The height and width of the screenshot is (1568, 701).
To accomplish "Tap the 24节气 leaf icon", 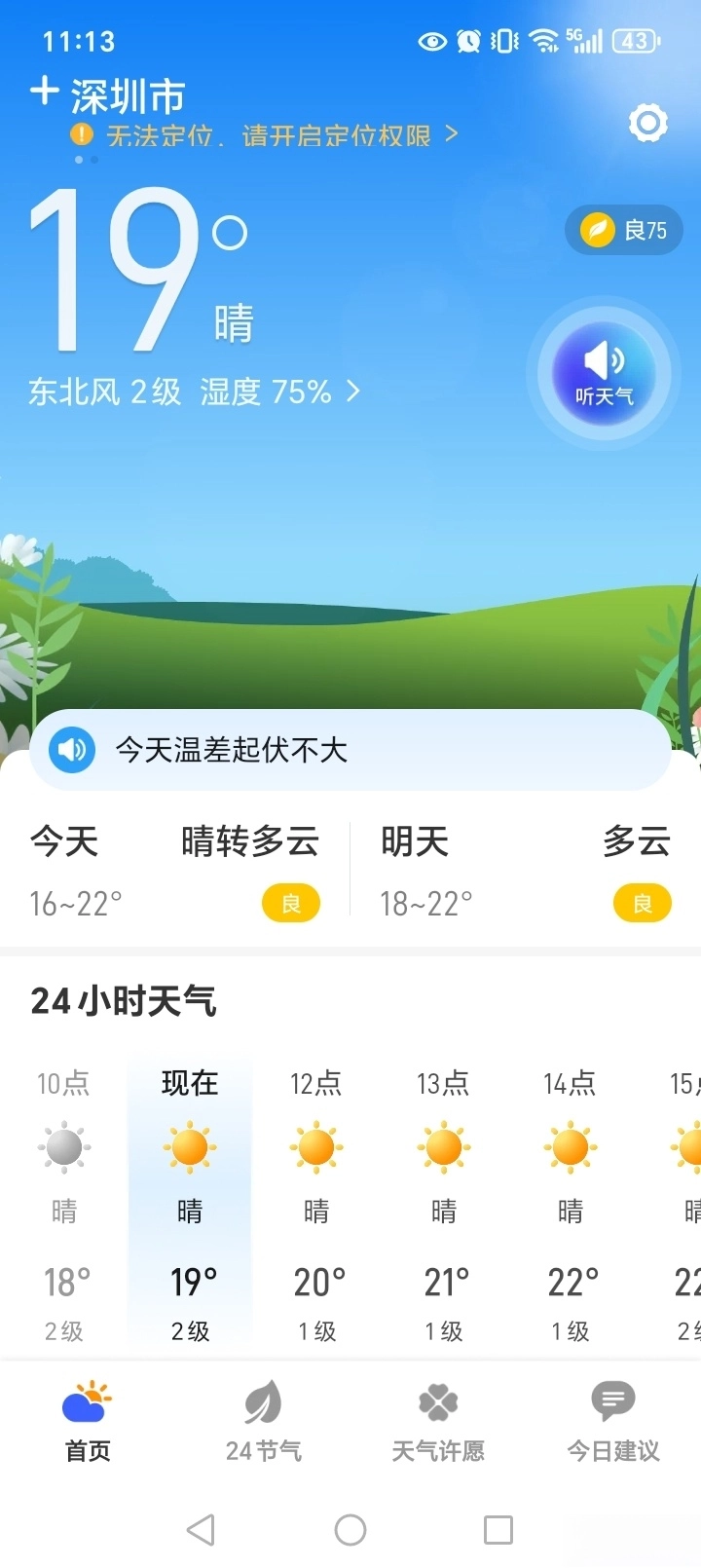I will 261,1398.
